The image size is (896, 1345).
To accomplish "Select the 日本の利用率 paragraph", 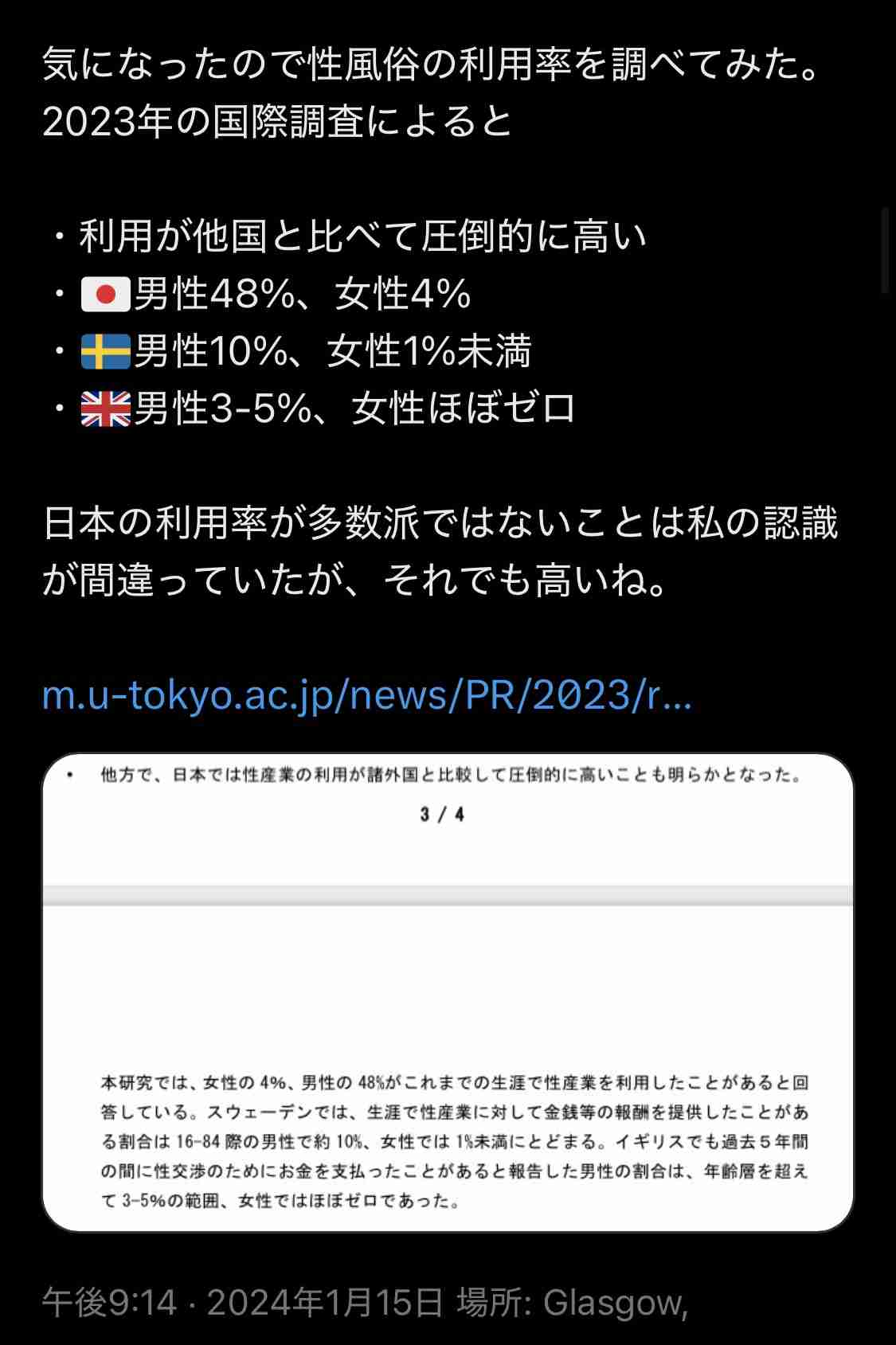I will (x=440, y=549).
